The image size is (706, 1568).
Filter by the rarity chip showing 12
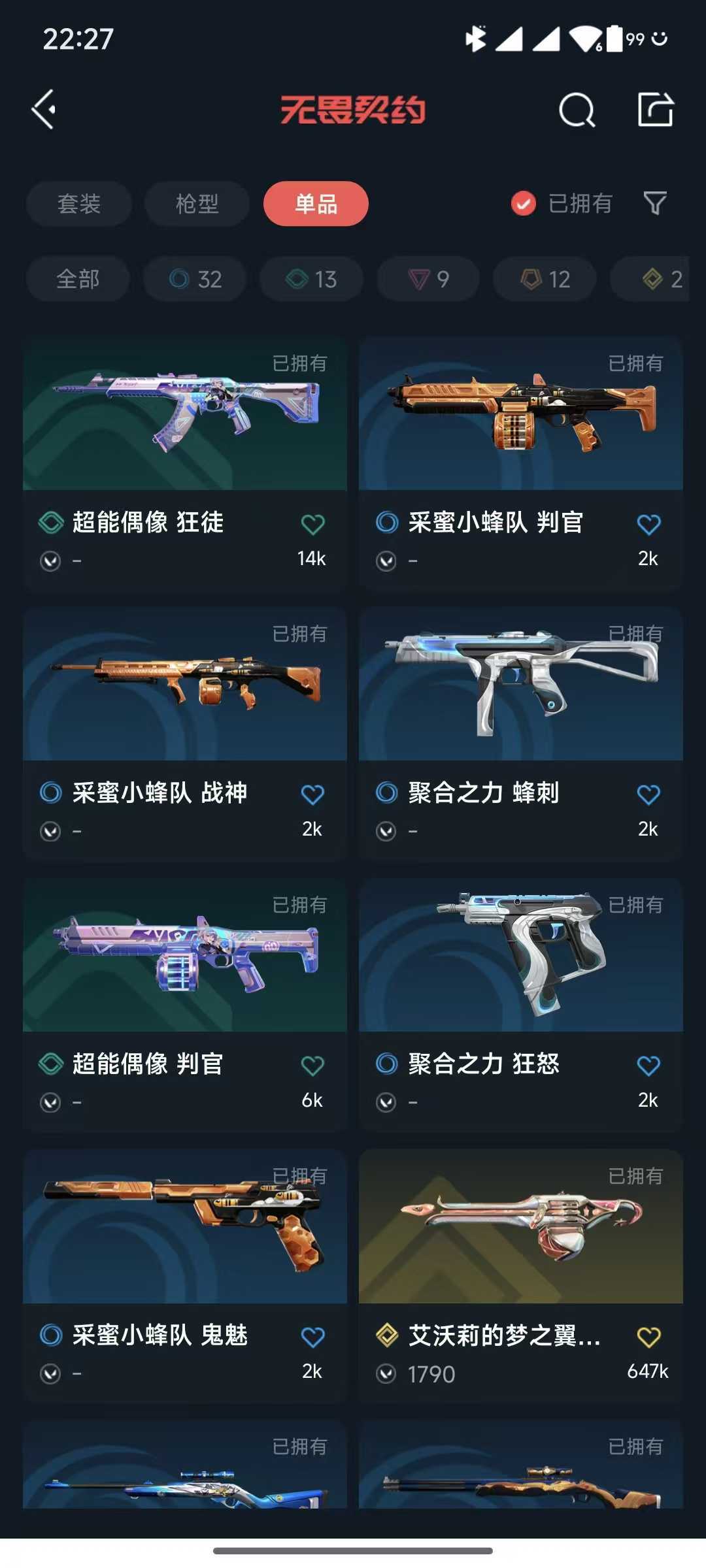click(x=545, y=279)
